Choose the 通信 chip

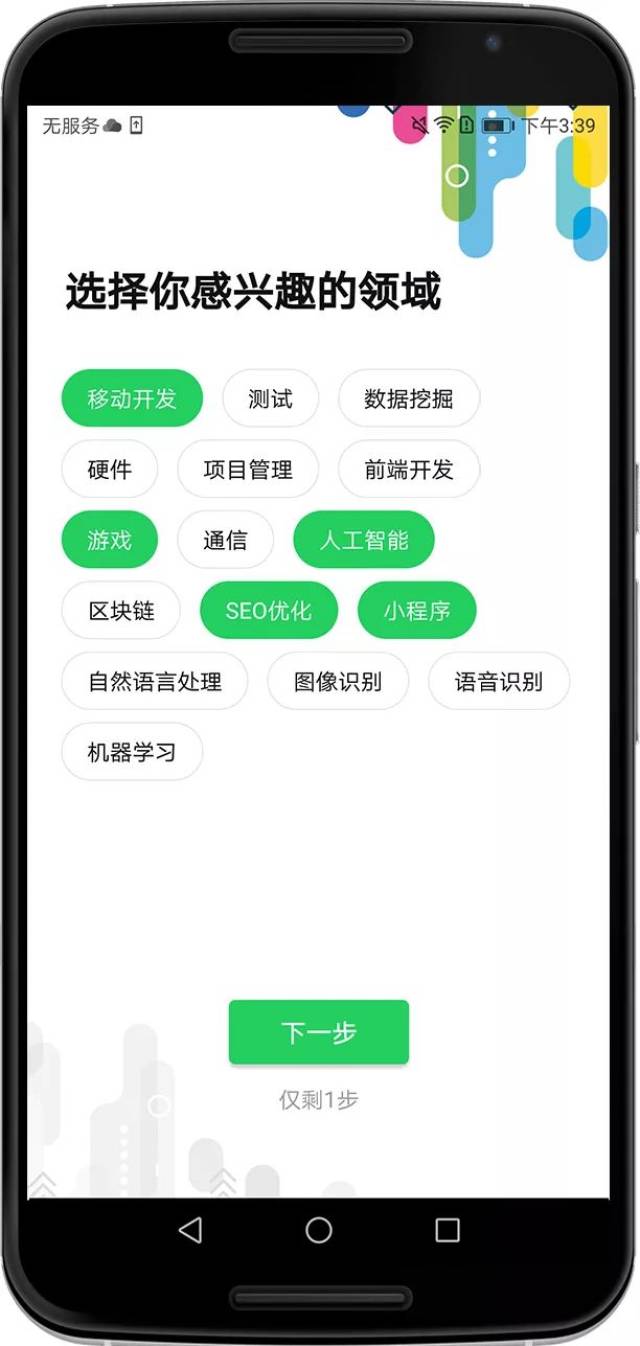(225, 540)
